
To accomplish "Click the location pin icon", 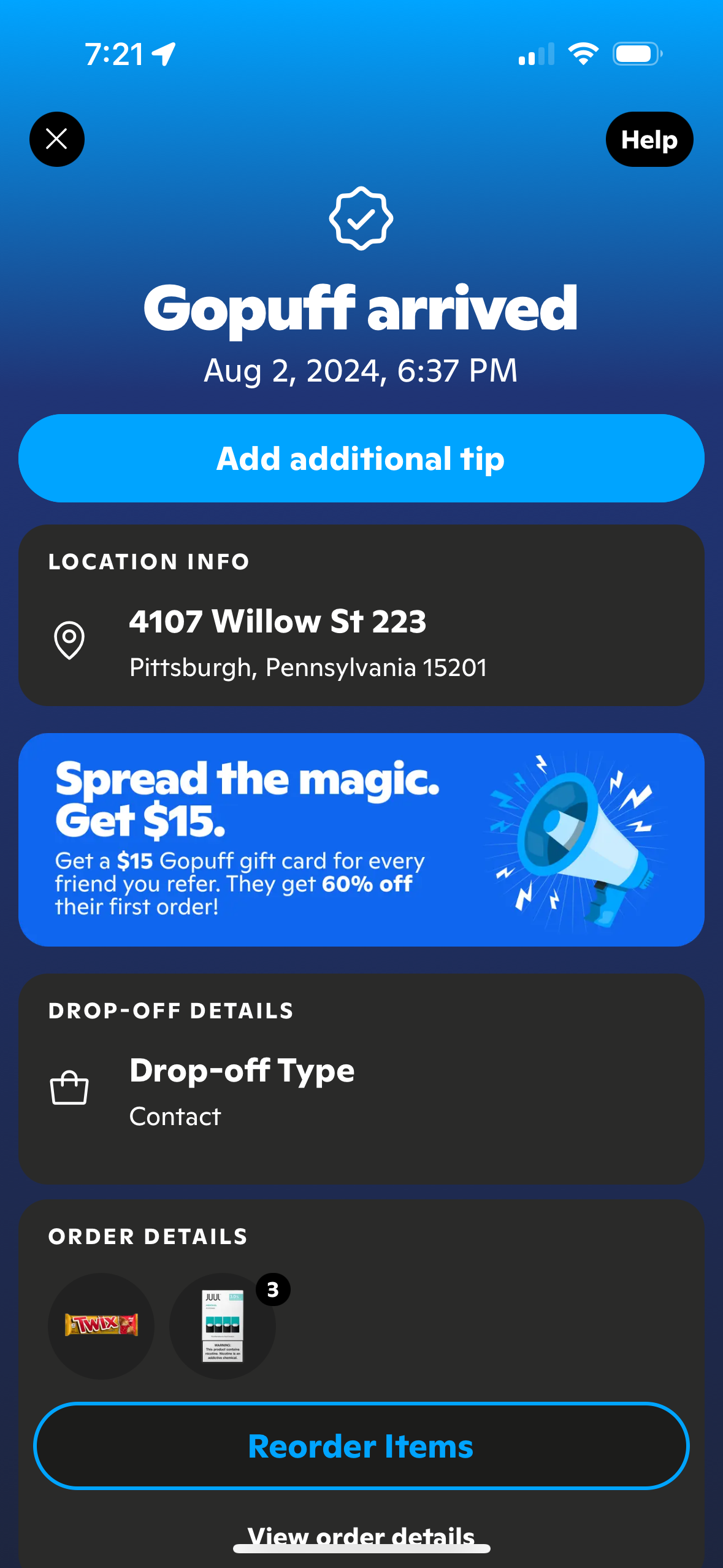I will pos(69,642).
